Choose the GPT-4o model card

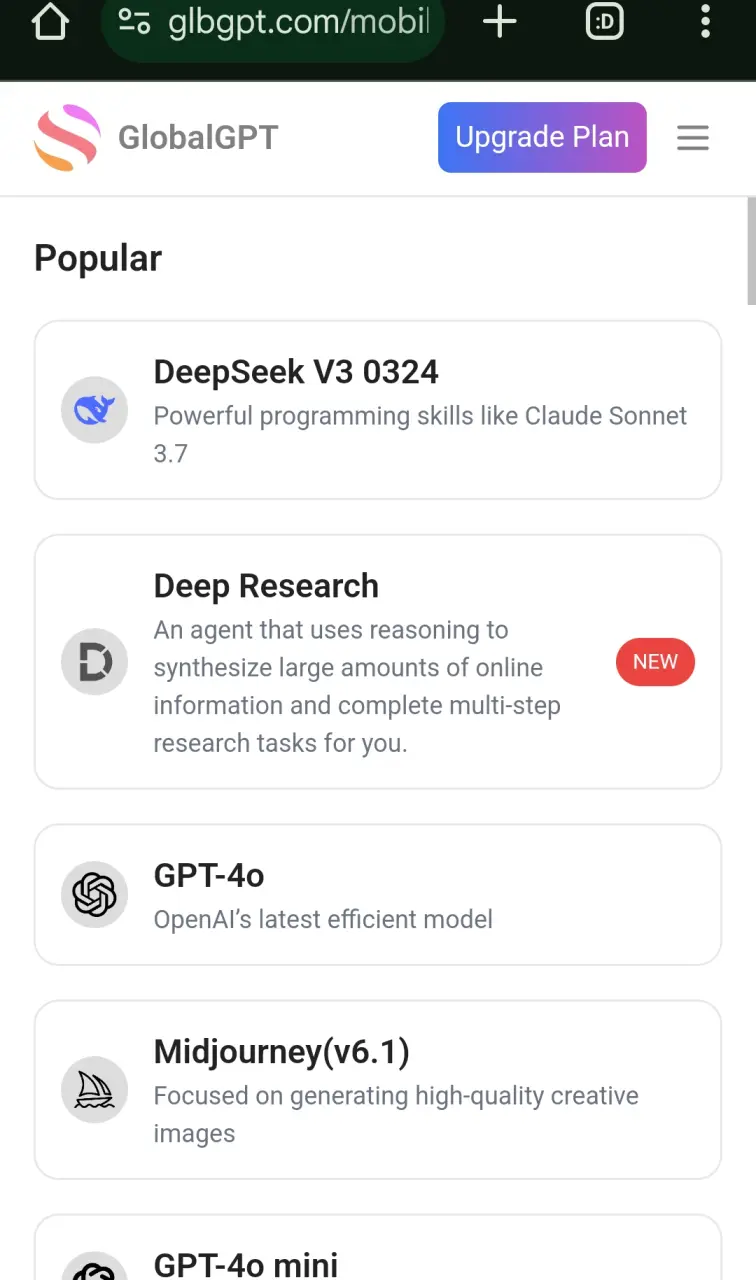[x=378, y=895]
